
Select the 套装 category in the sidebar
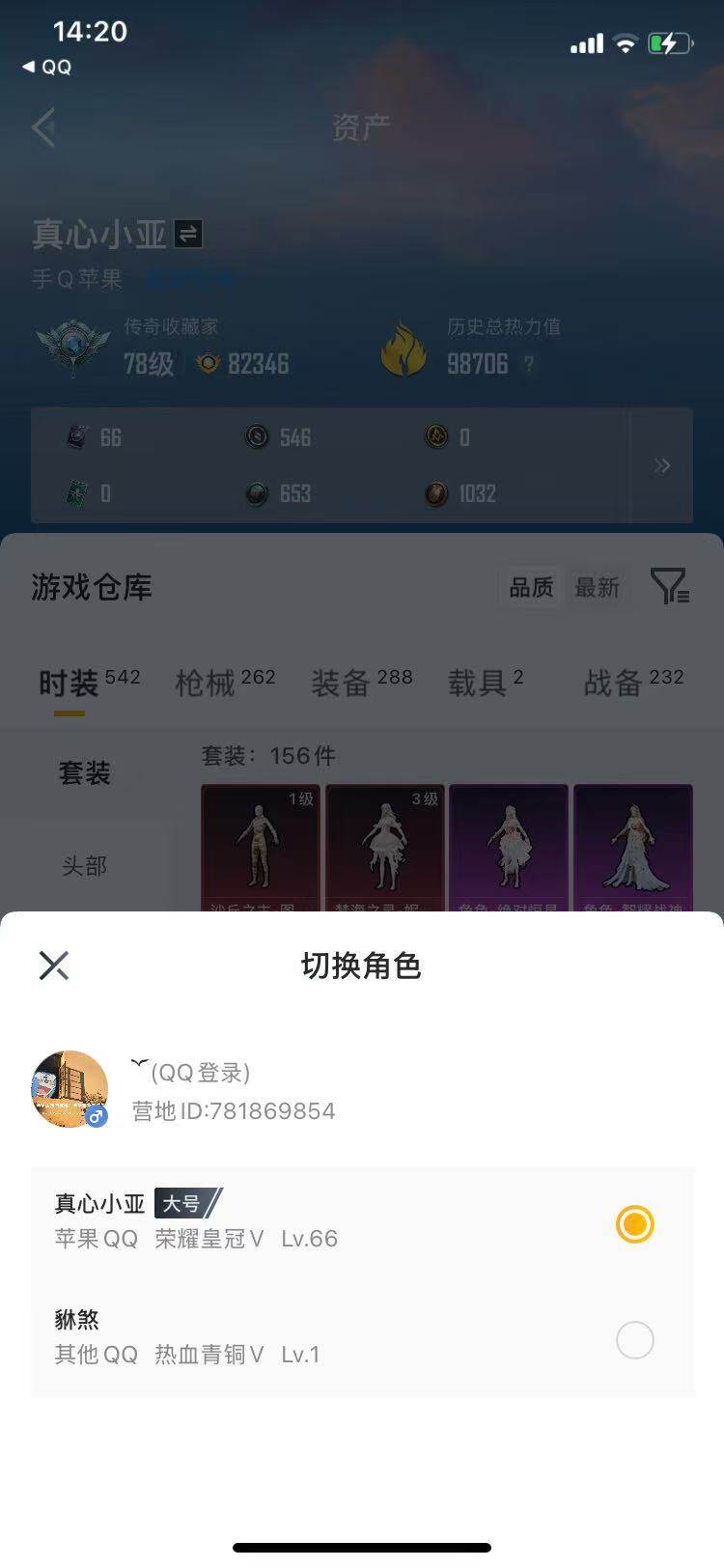[x=82, y=772]
